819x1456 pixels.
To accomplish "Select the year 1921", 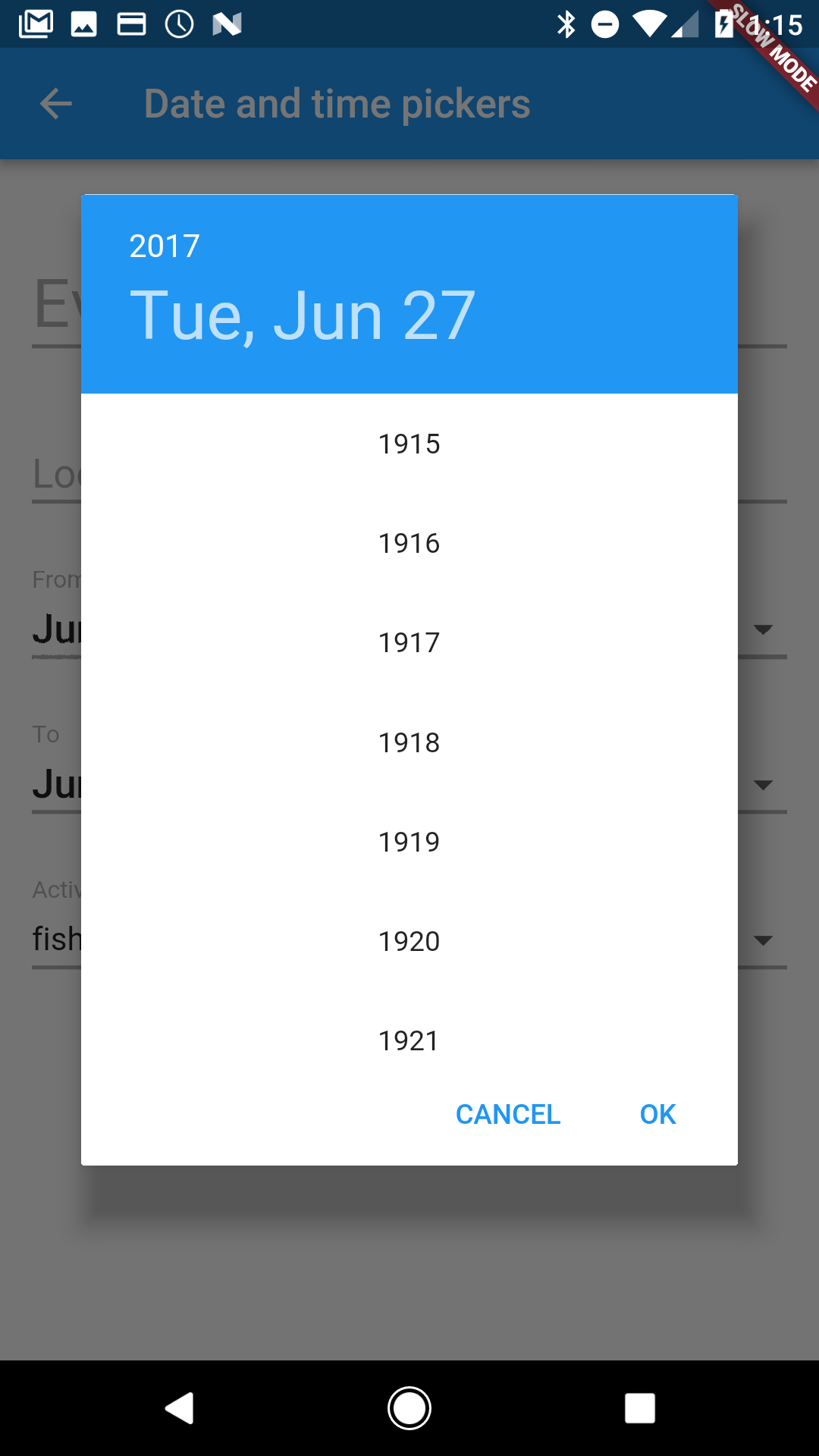I will coord(409,1040).
